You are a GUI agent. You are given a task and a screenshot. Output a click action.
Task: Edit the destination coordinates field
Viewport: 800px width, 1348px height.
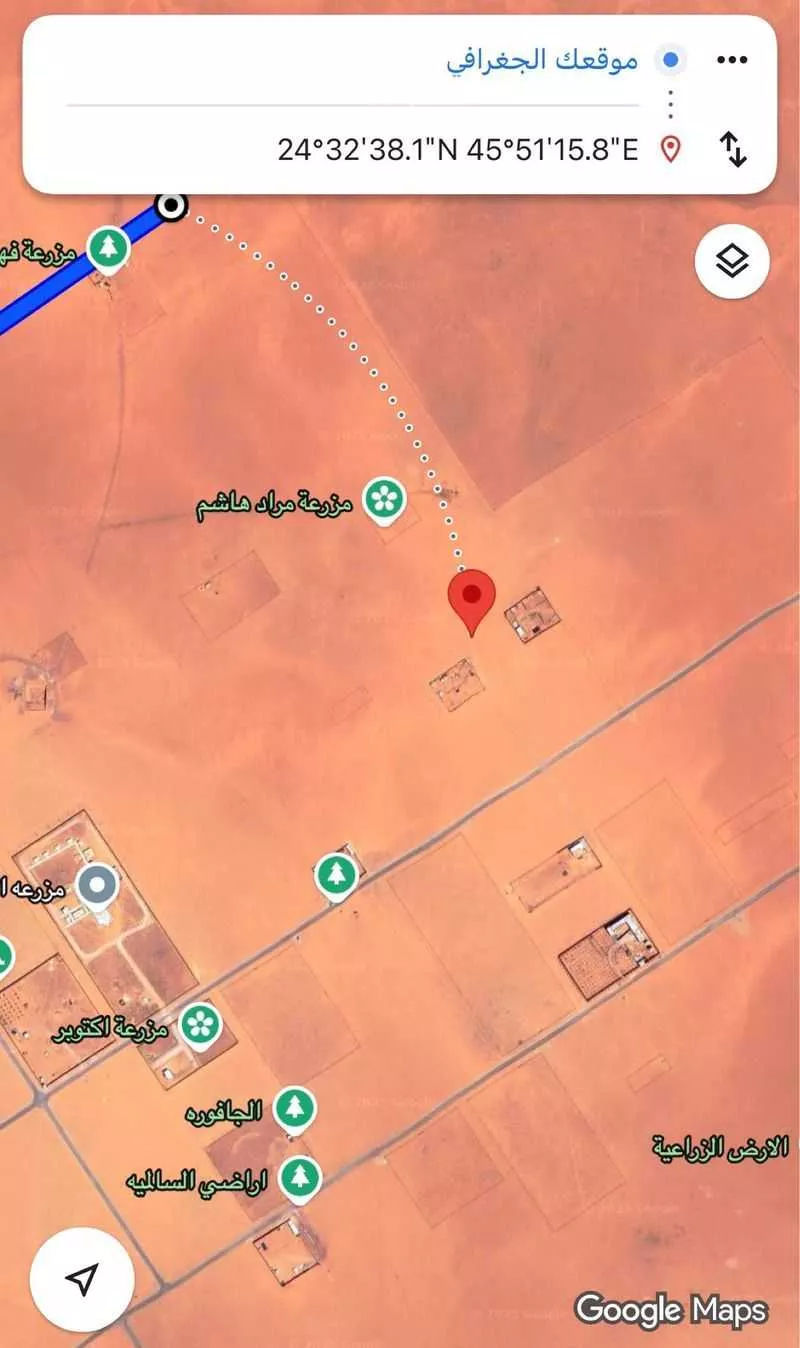point(458,150)
